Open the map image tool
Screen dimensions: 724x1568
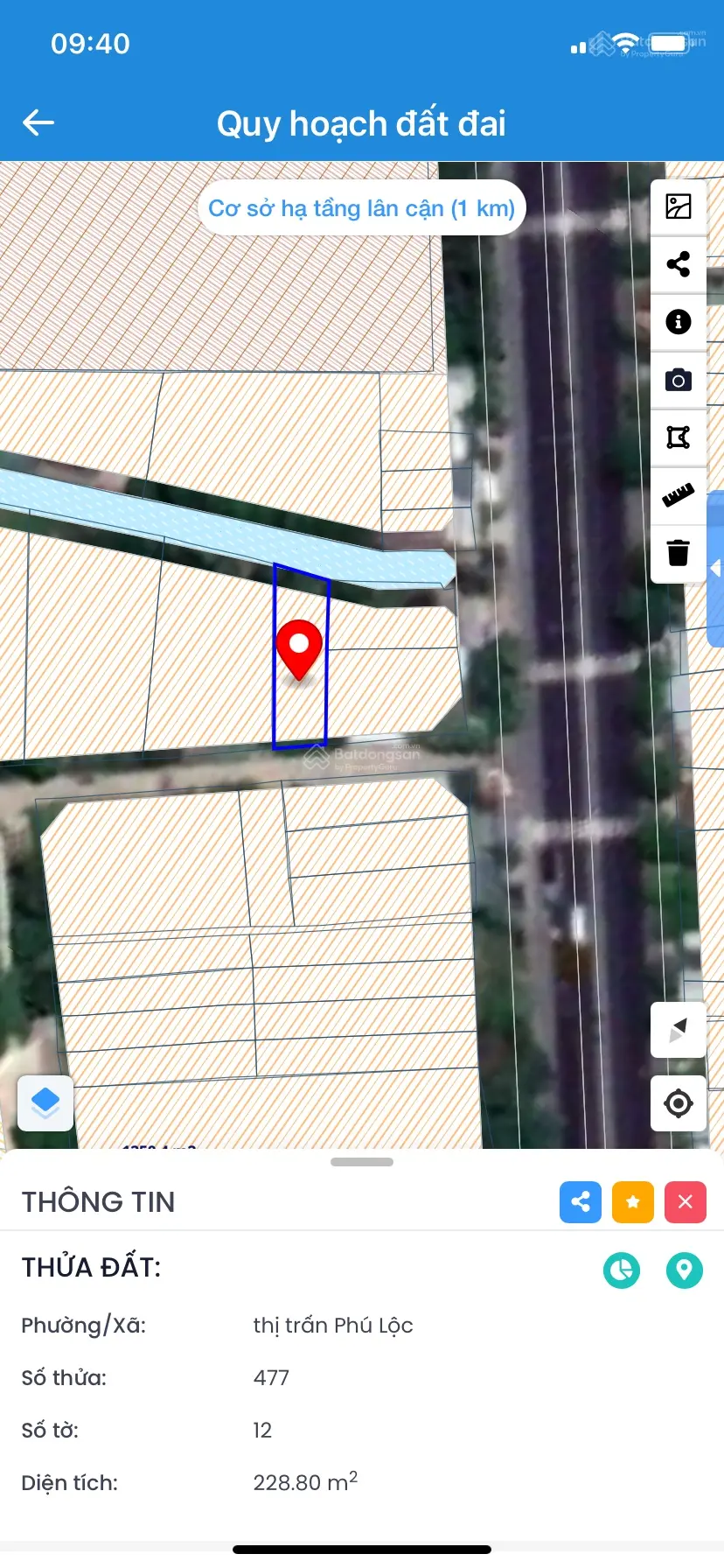(679, 206)
